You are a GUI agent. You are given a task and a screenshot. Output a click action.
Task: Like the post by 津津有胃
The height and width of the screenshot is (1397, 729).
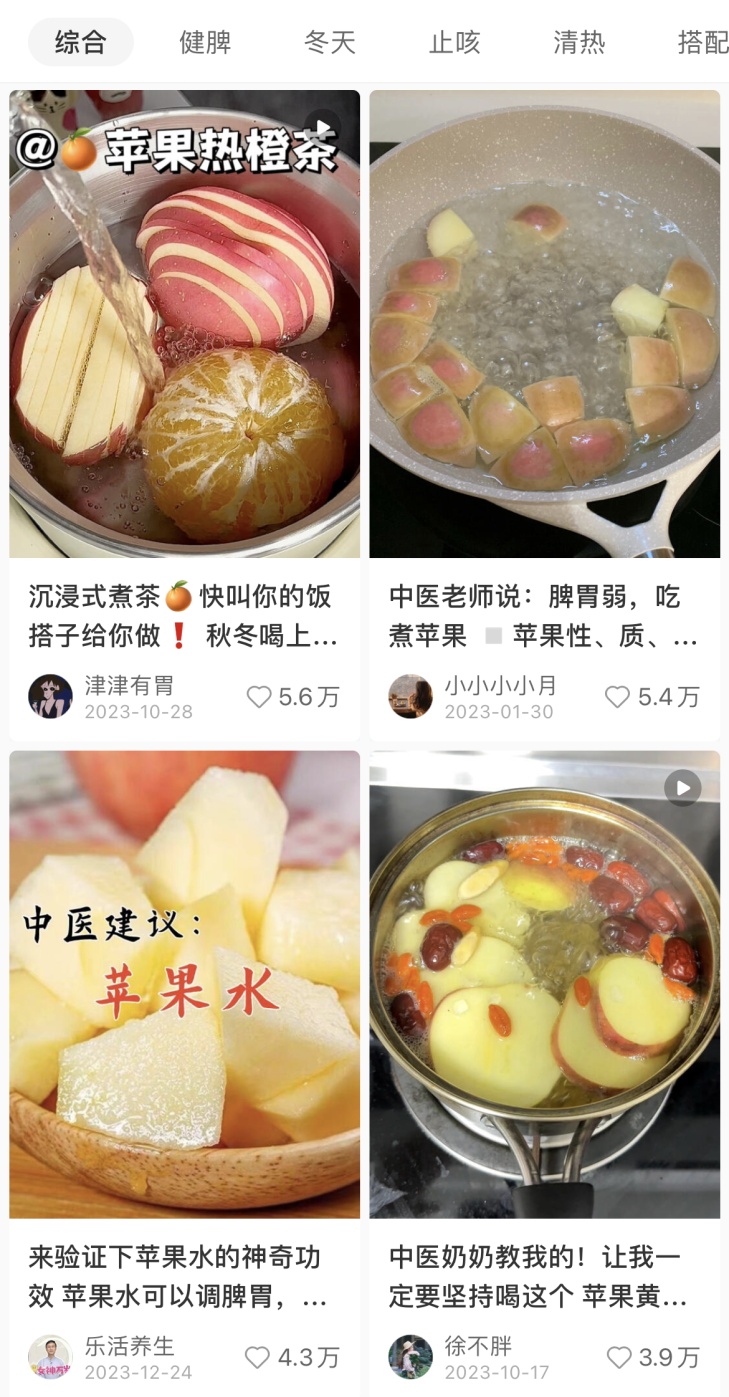259,697
